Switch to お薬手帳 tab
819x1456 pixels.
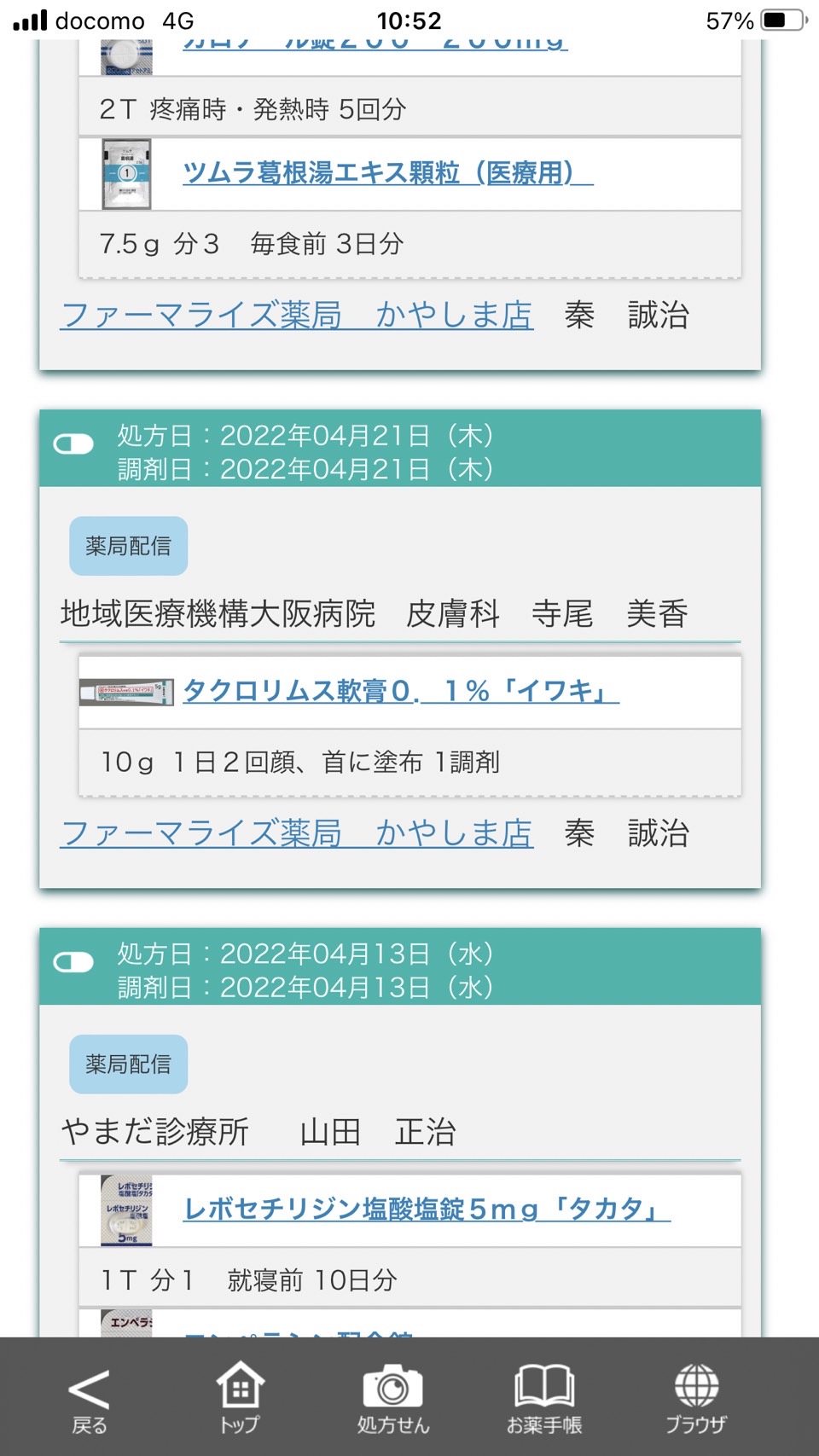[x=544, y=1400]
